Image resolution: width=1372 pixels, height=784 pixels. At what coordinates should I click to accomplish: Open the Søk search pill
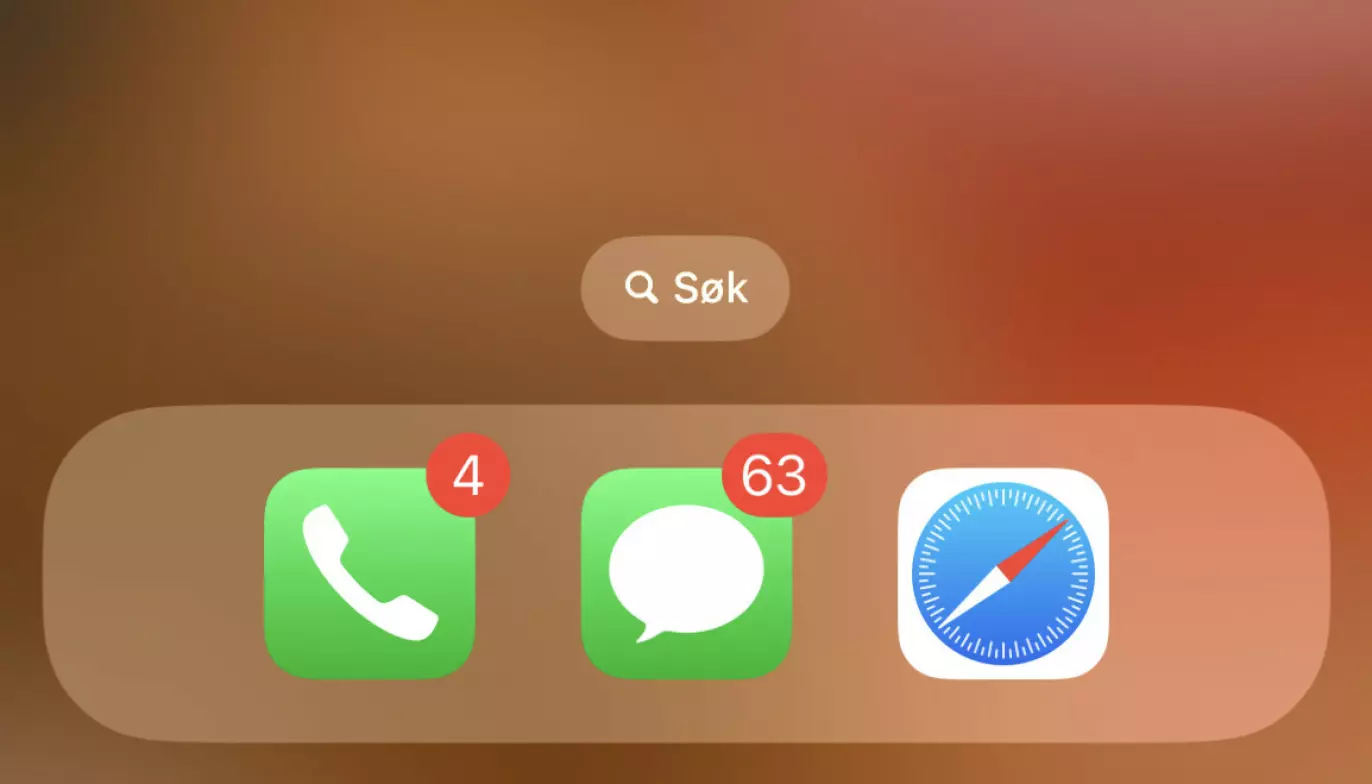685,288
